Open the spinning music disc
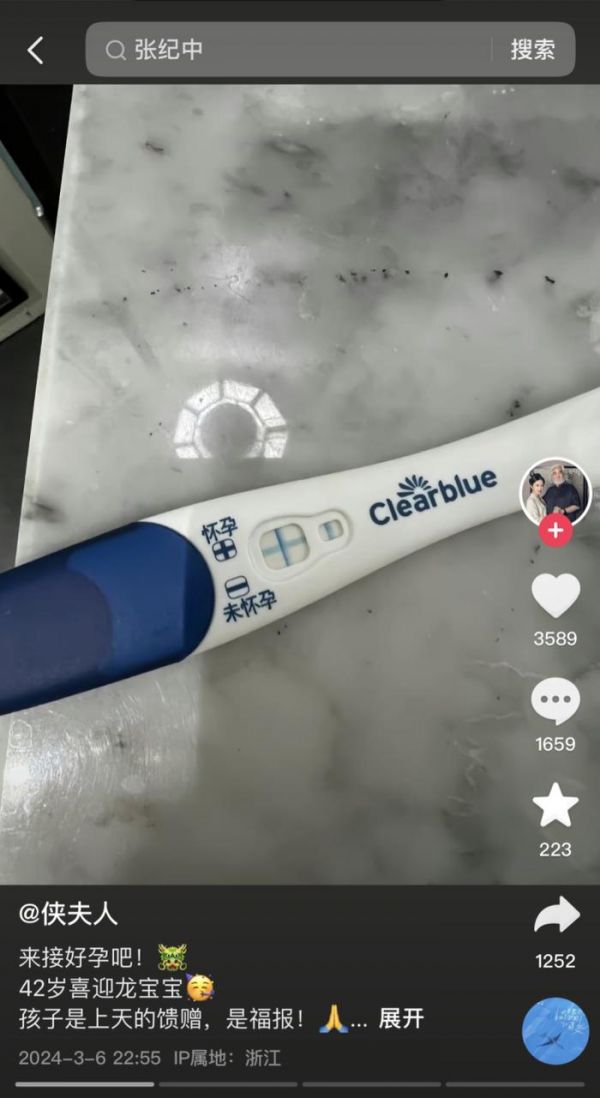Image resolution: width=600 pixels, height=1098 pixels. (x=555, y=1031)
